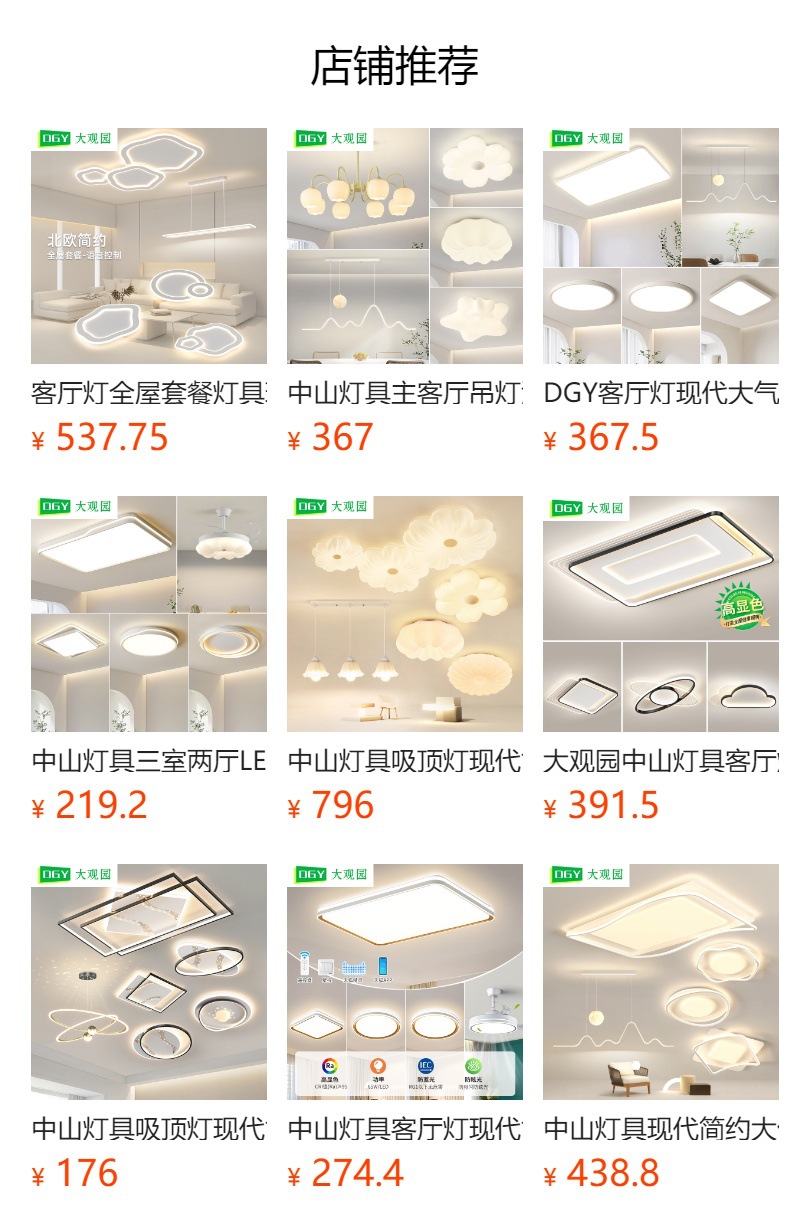
Task: Select the 中山灯具客厅灯现代 product priced ¥274.4
Action: pos(405,982)
